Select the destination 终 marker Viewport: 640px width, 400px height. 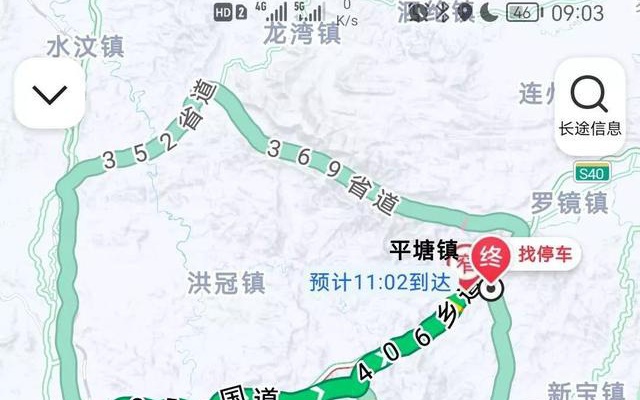pos(491,256)
